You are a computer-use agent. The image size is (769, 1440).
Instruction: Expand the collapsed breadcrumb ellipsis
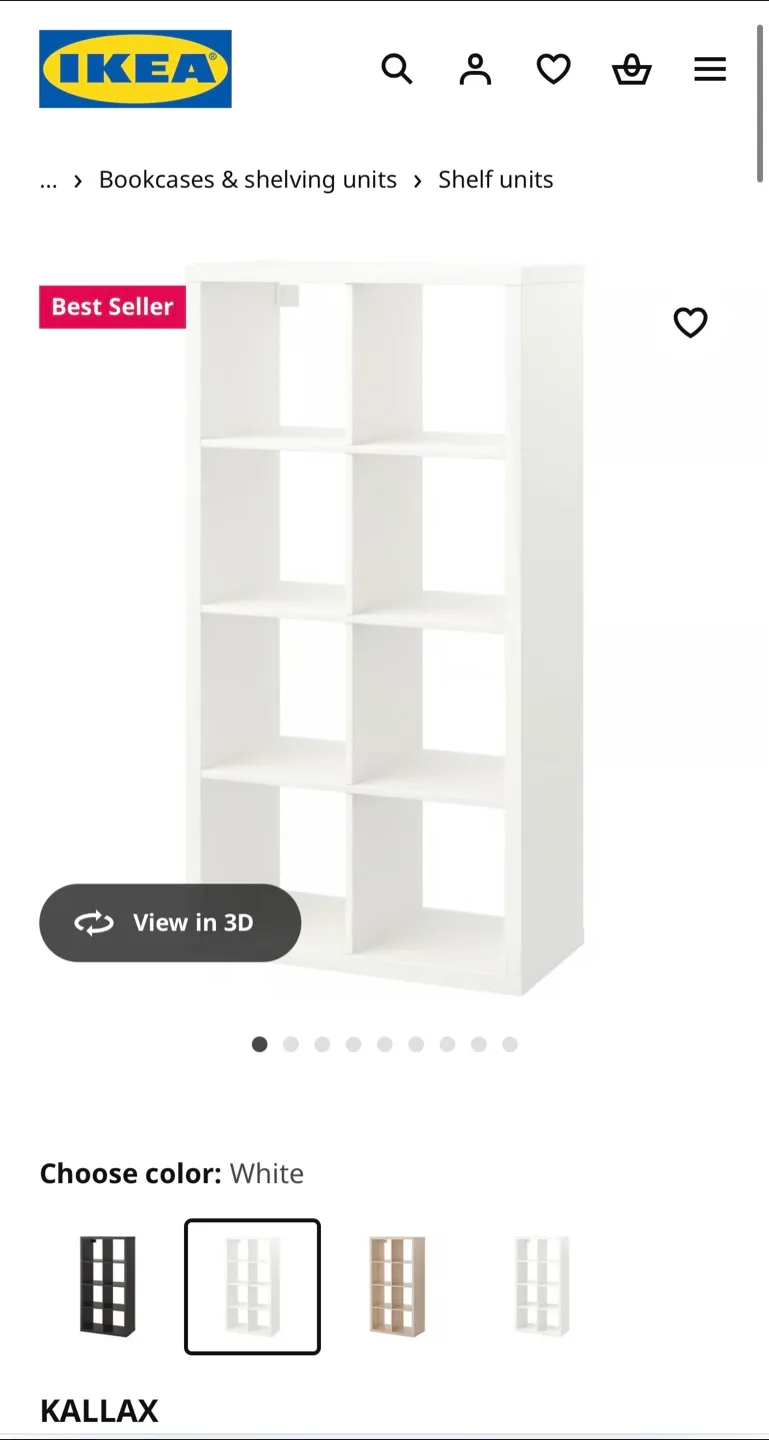coord(48,180)
